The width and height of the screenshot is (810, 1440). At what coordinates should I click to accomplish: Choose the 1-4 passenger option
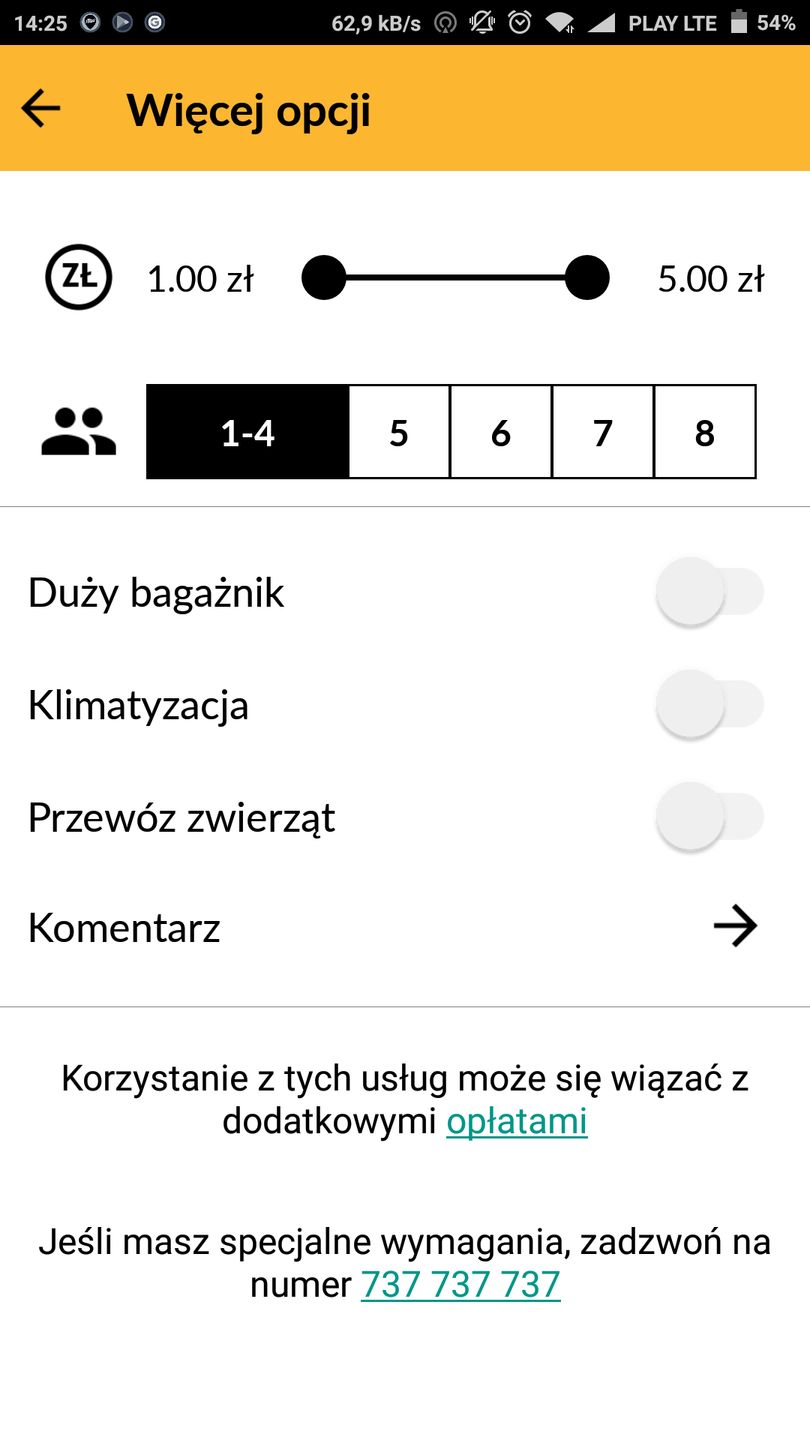tap(248, 431)
